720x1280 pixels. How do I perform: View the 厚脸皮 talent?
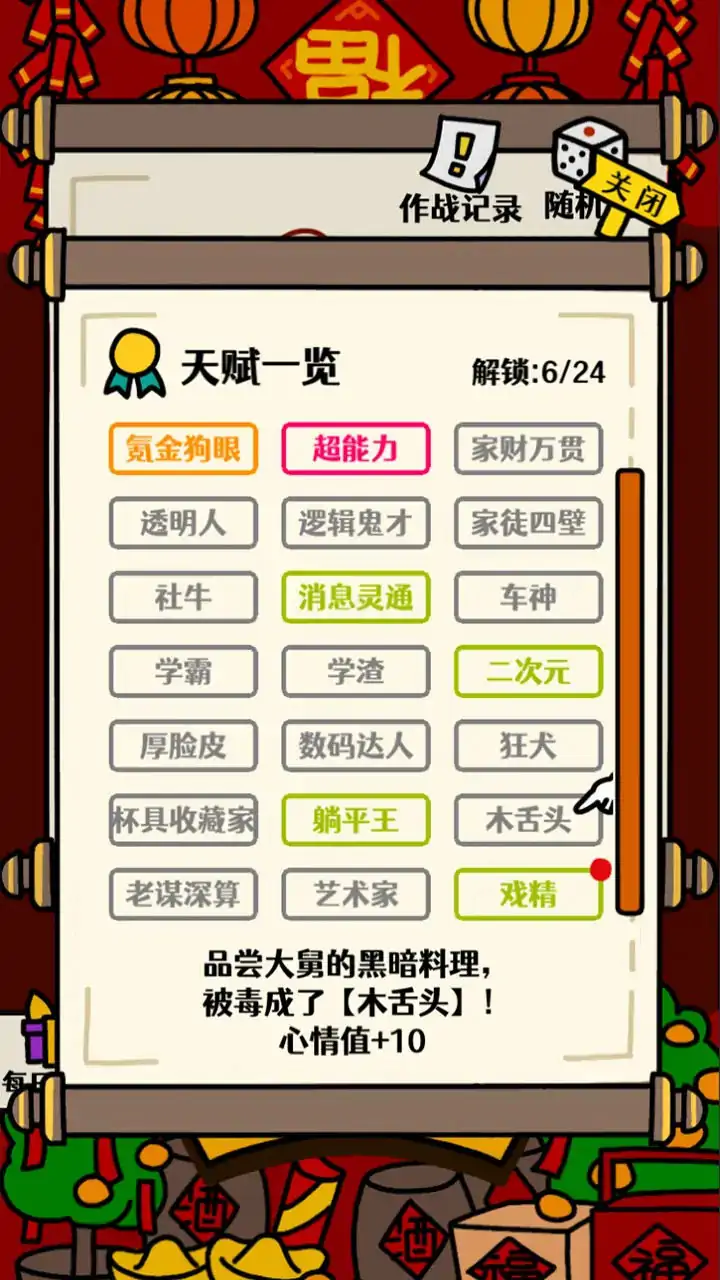click(x=183, y=746)
